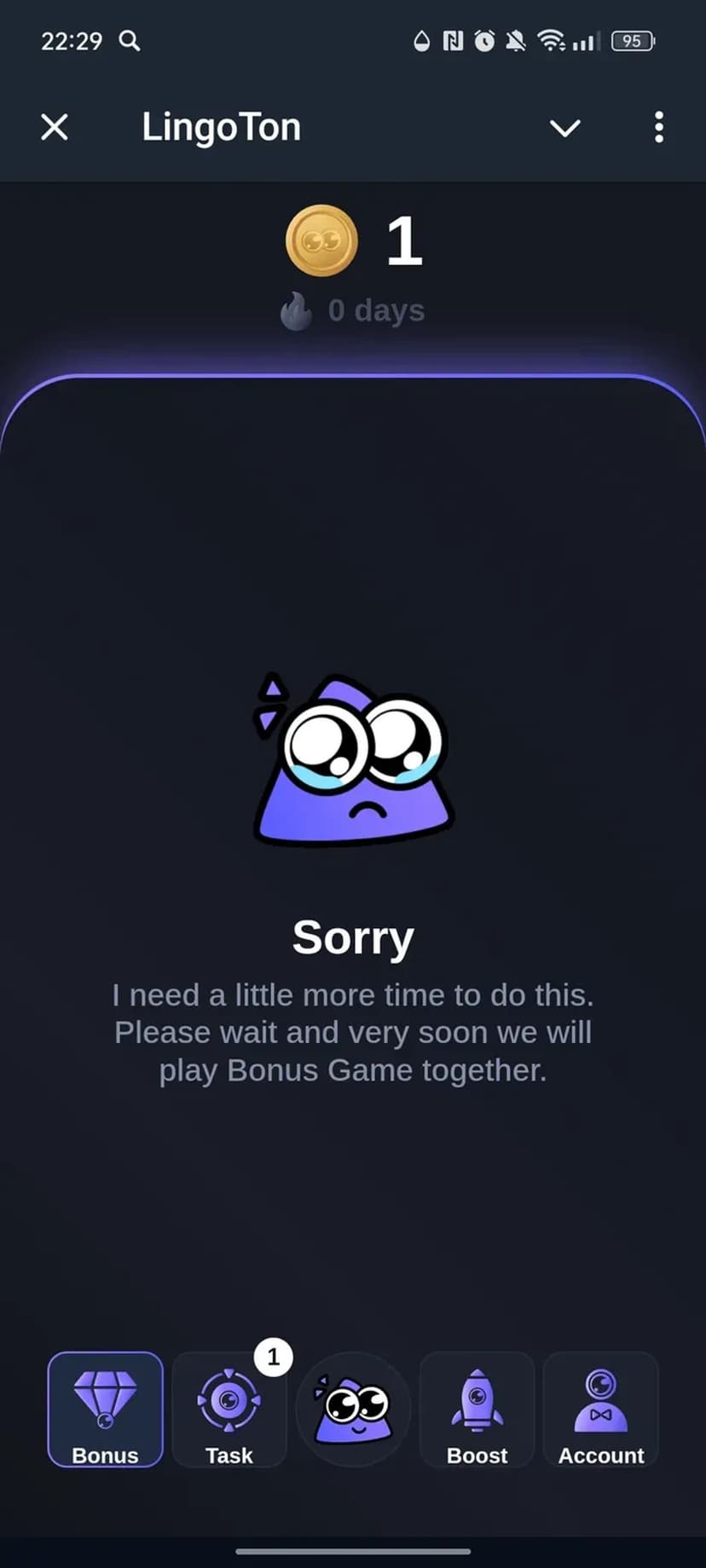This screenshot has width=706, height=1568.
Task: Switch to the Boost tab
Action: pos(477,1409)
